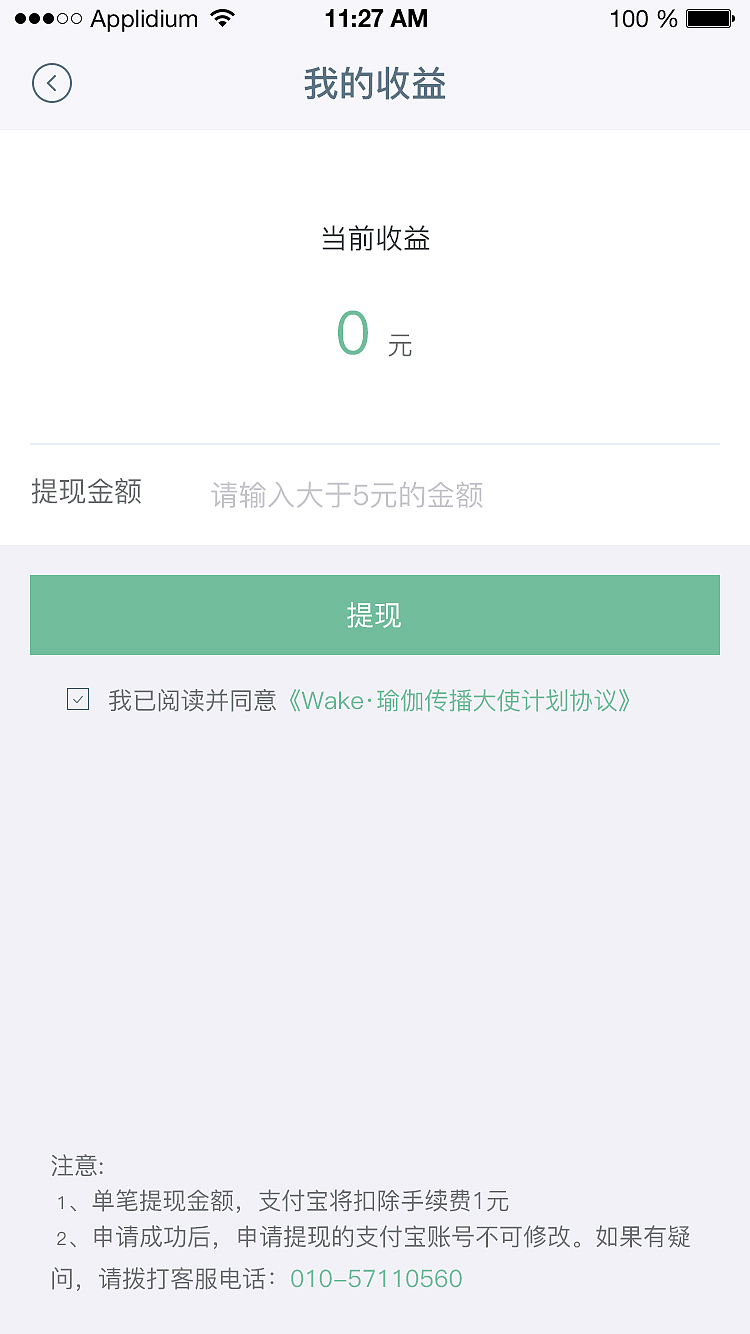Screen dimensions: 750x1334
Task: Call customer service number 010-57110560
Action: pos(376,1278)
